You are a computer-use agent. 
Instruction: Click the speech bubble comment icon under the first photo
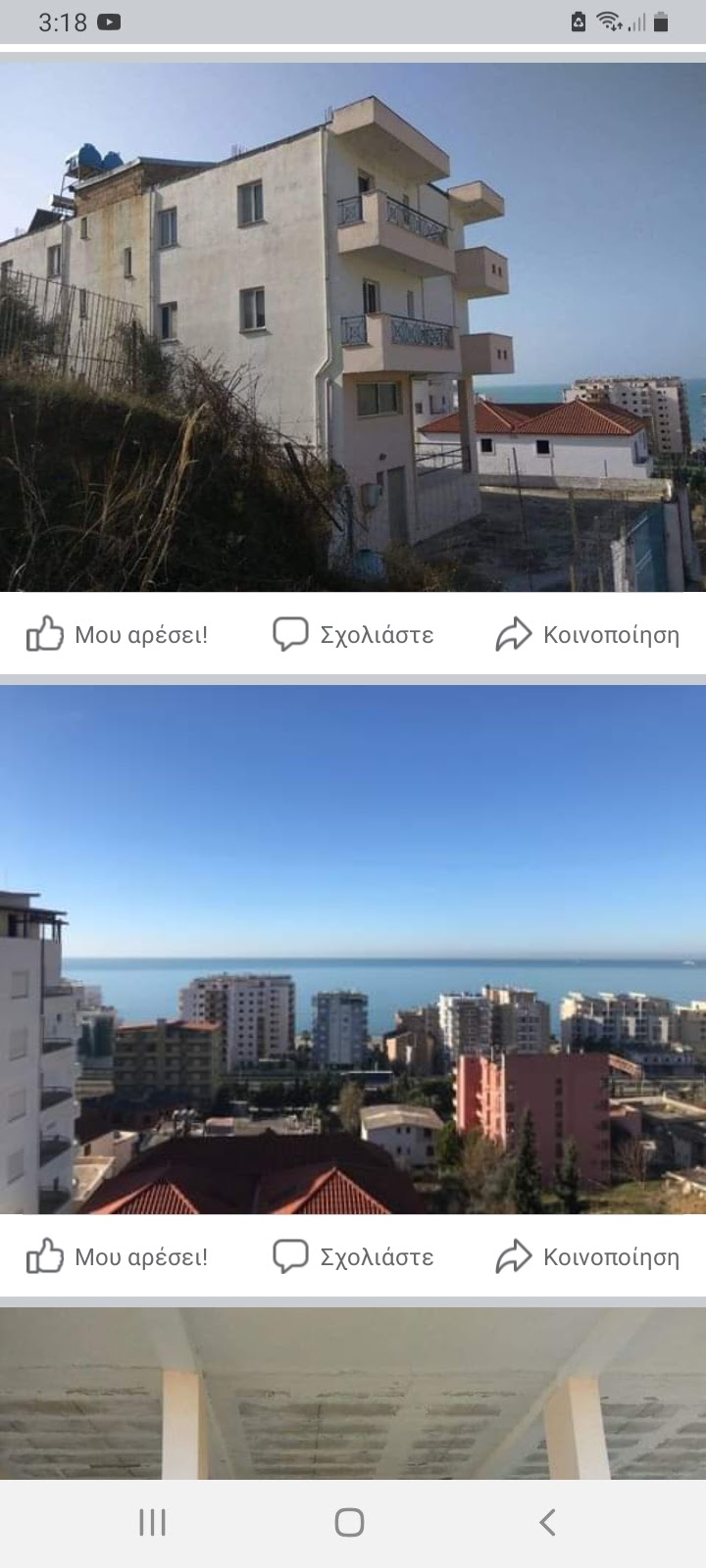290,633
